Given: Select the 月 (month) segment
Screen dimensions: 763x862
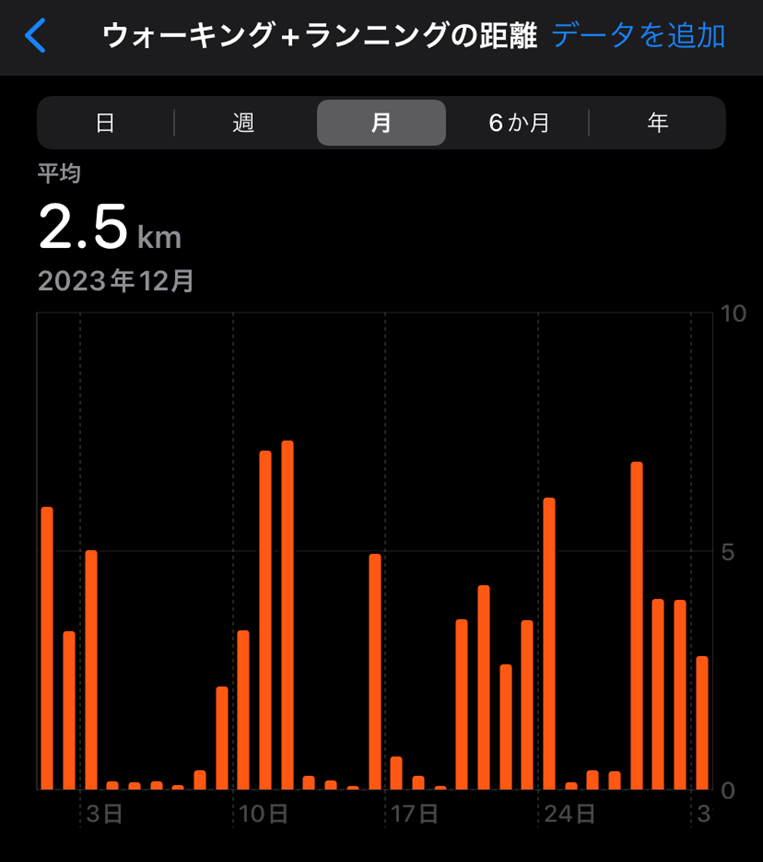Looking at the screenshot, I should coord(381,123).
